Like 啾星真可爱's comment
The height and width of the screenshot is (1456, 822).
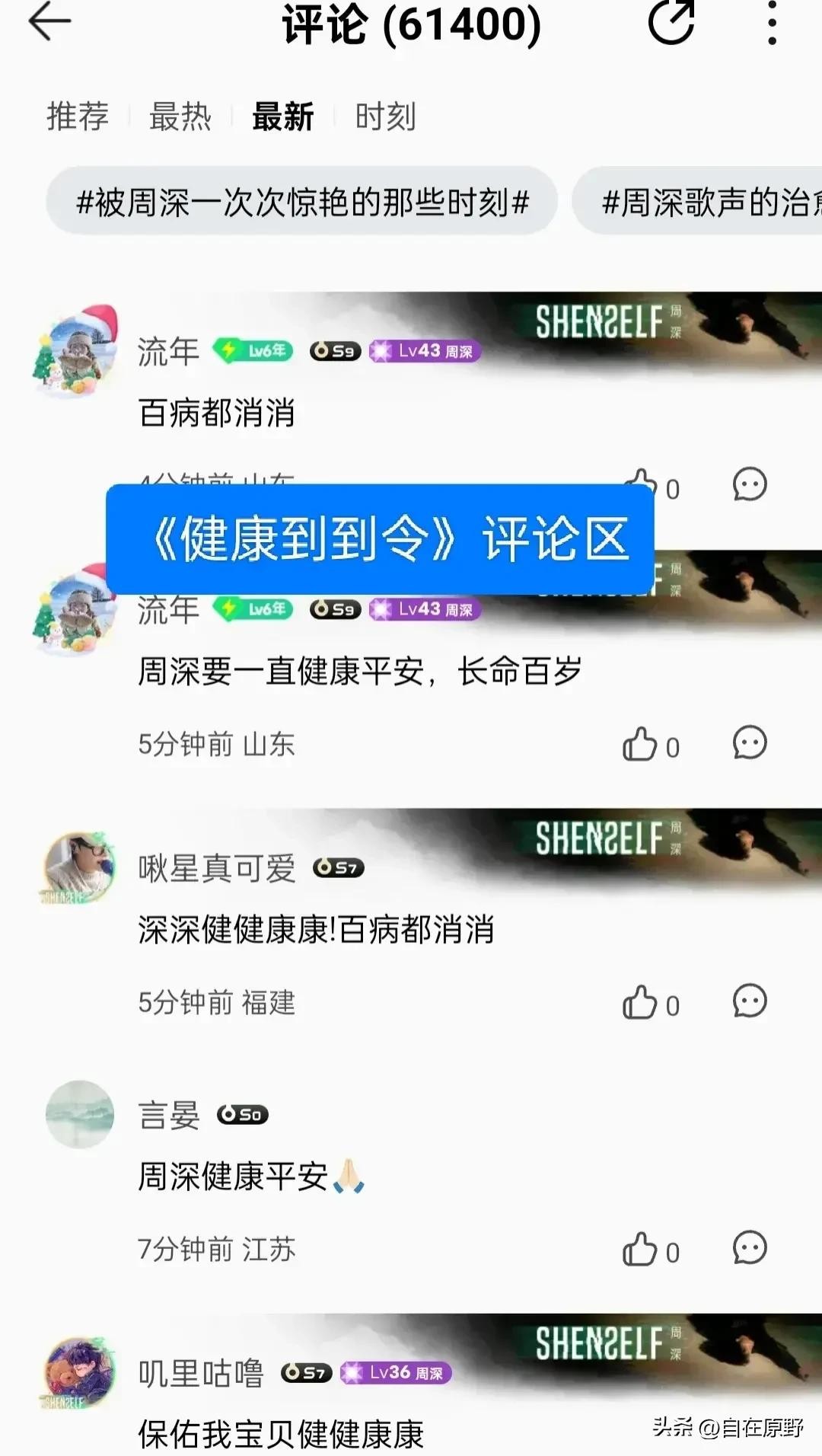(640, 1002)
